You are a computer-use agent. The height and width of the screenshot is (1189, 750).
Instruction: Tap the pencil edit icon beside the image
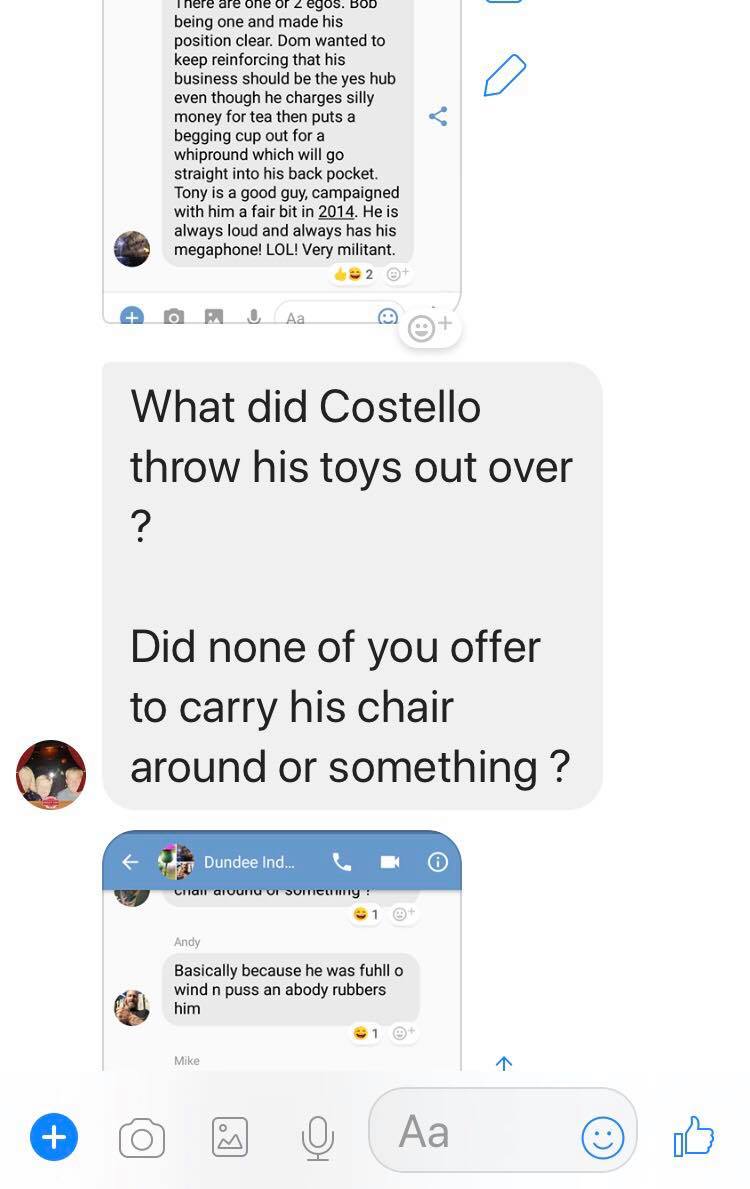click(504, 76)
